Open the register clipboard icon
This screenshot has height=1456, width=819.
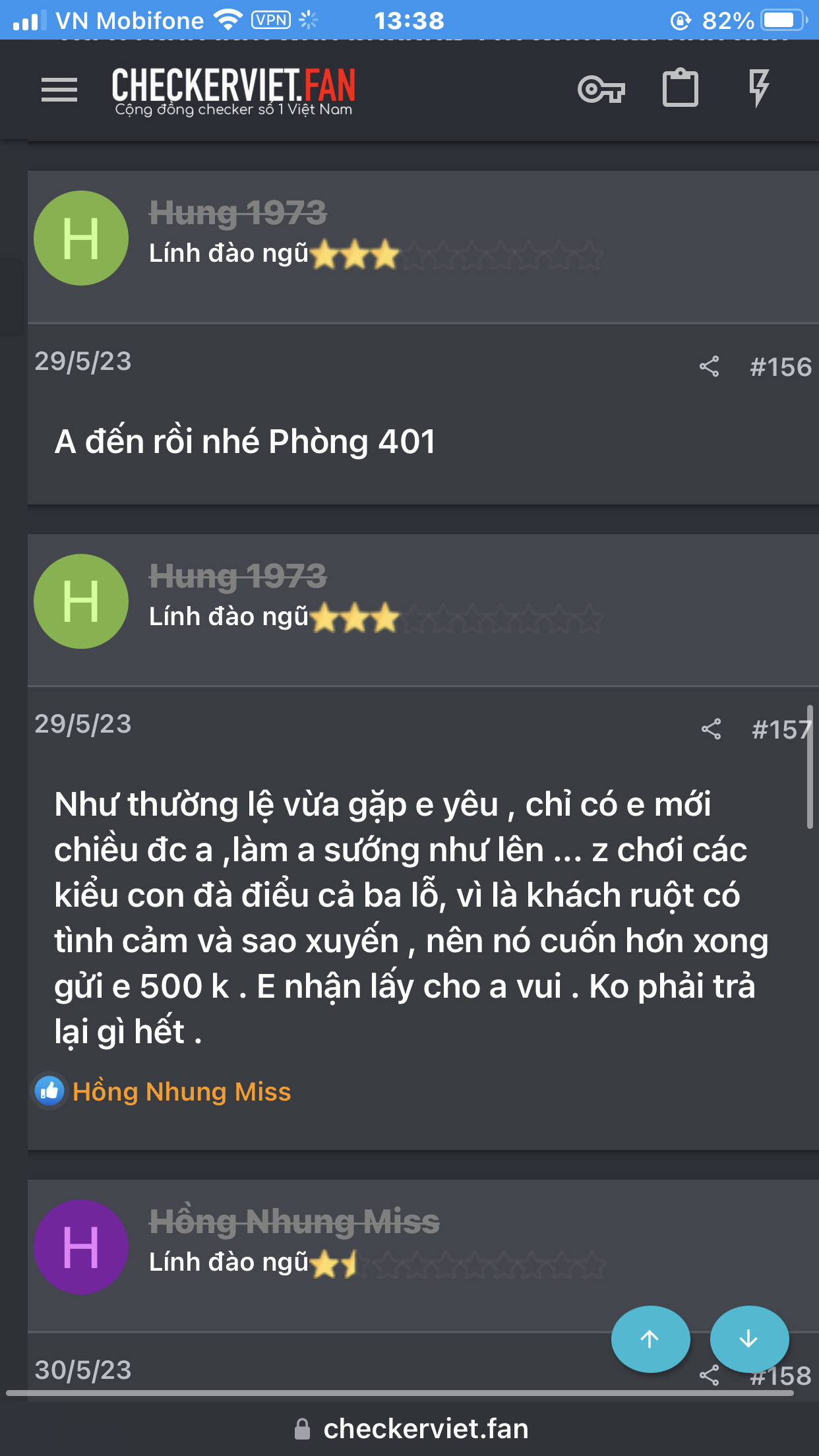point(680,88)
